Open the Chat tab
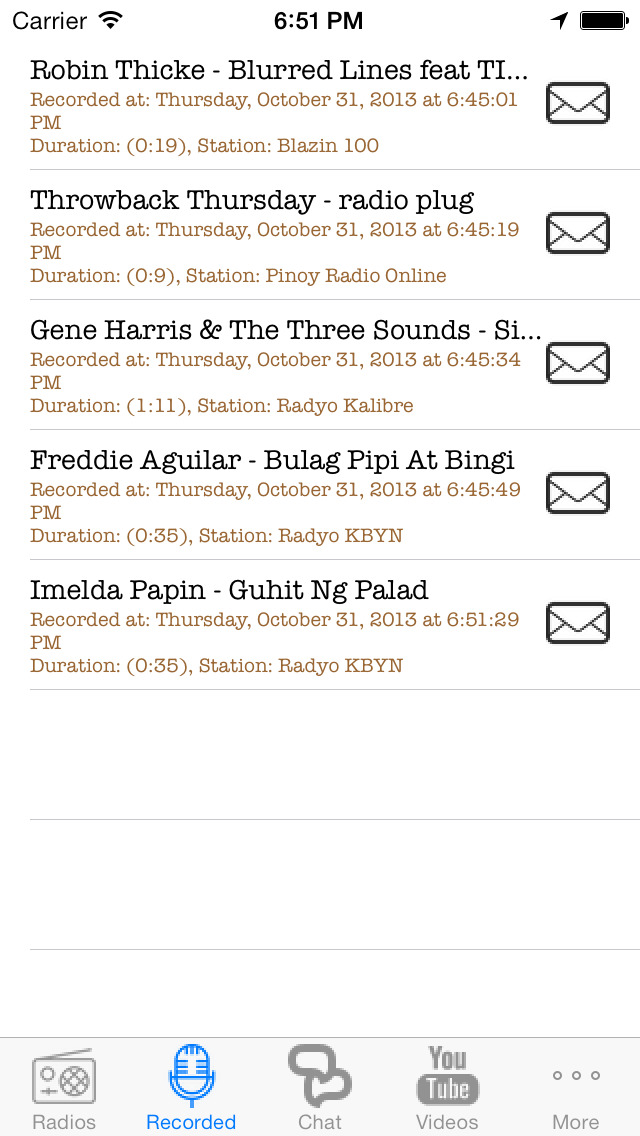 click(320, 1088)
